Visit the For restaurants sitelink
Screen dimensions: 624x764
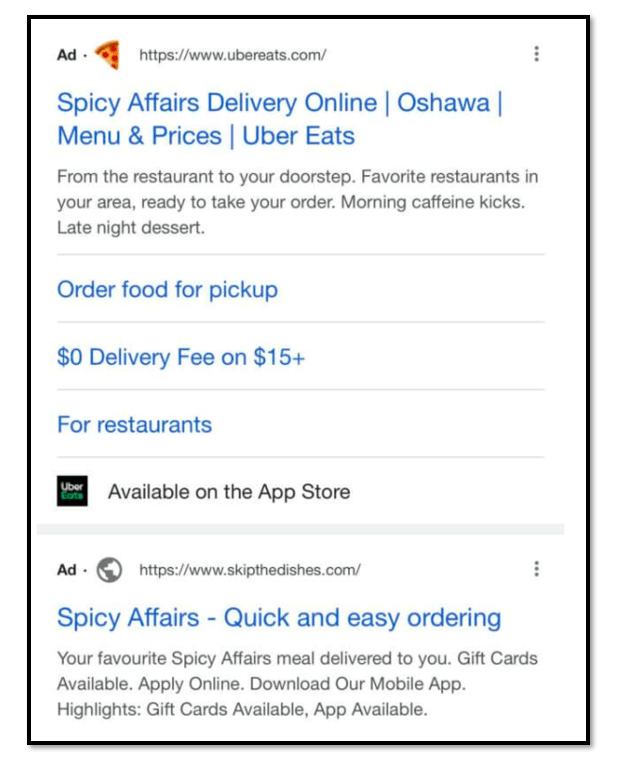point(134,424)
